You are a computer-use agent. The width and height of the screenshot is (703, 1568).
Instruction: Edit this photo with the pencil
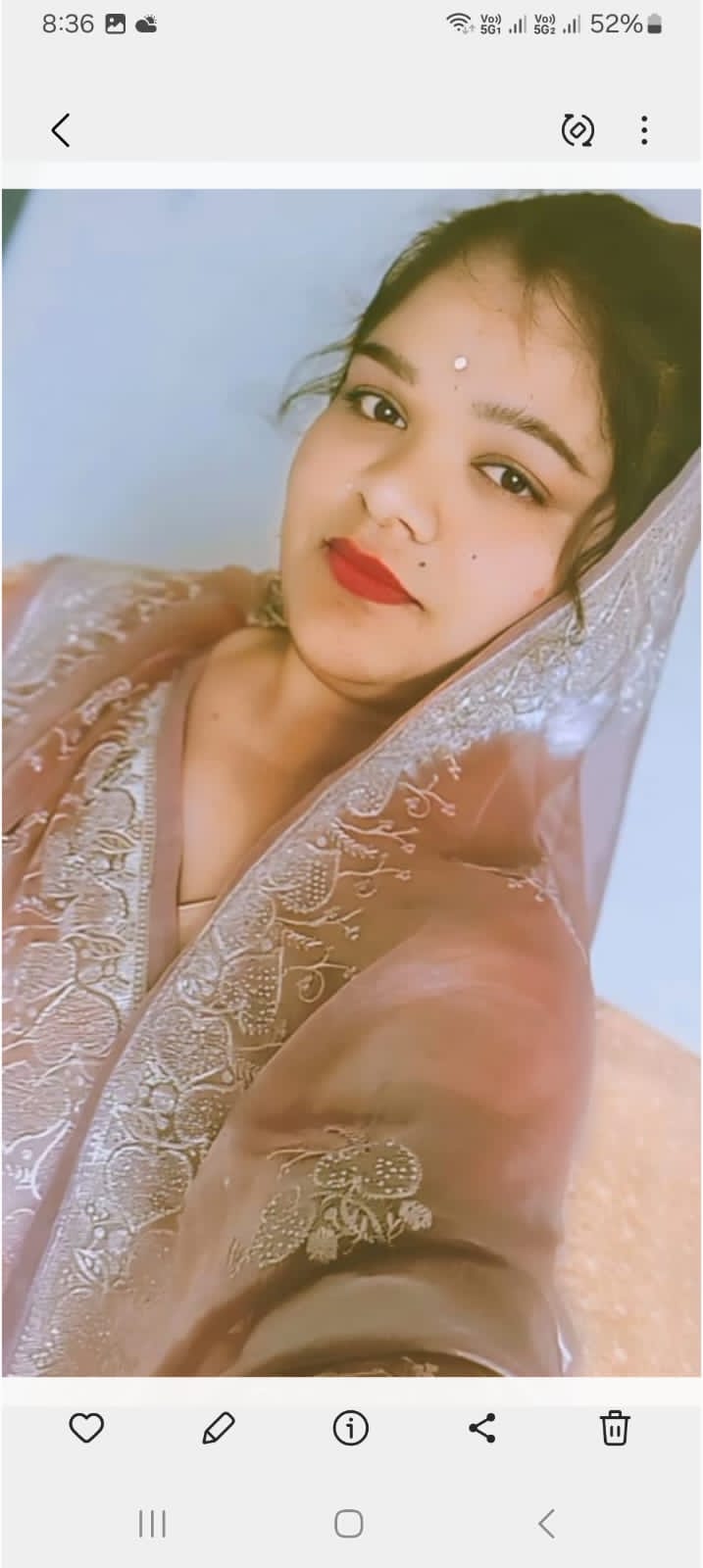click(x=218, y=1429)
